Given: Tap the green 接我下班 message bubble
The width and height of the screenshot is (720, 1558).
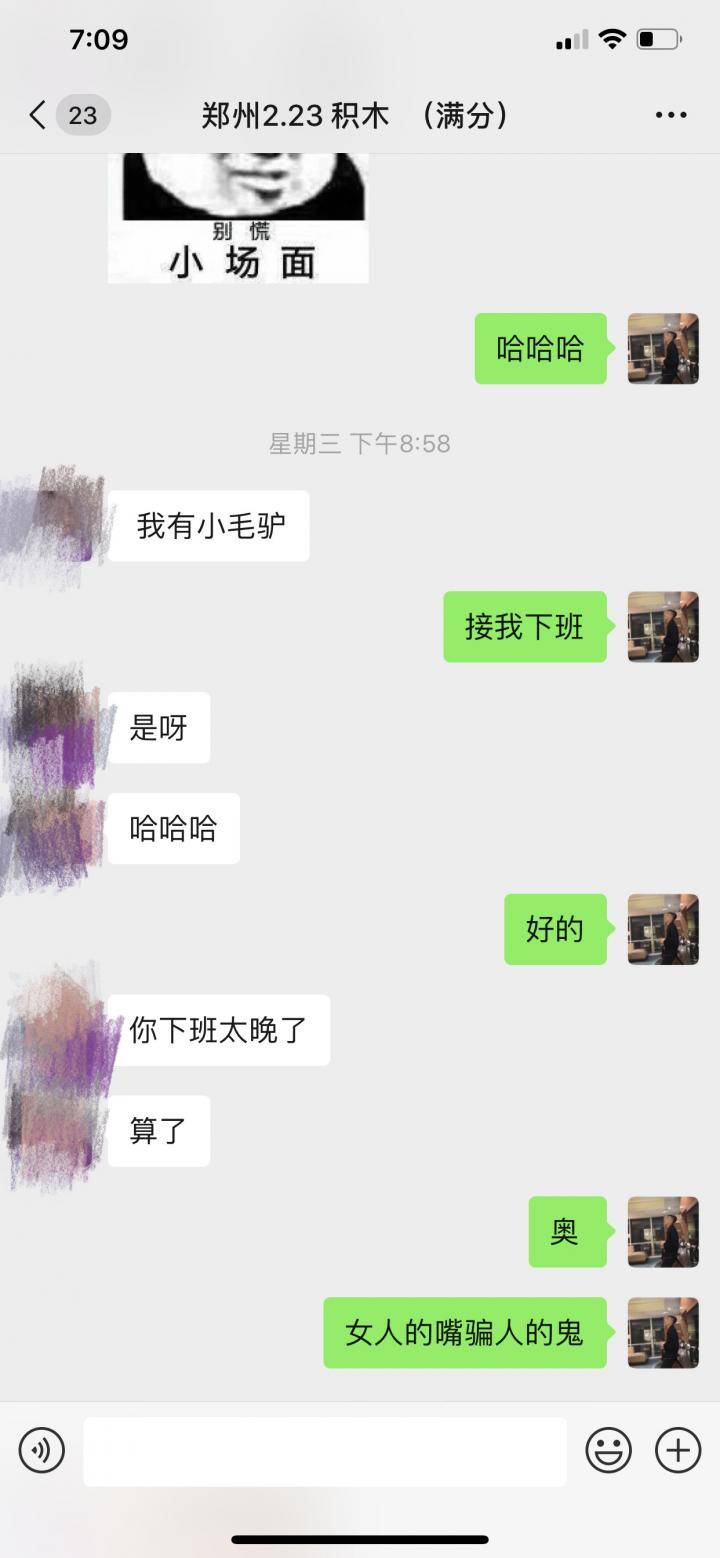Looking at the screenshot, I should click(525, 627).
